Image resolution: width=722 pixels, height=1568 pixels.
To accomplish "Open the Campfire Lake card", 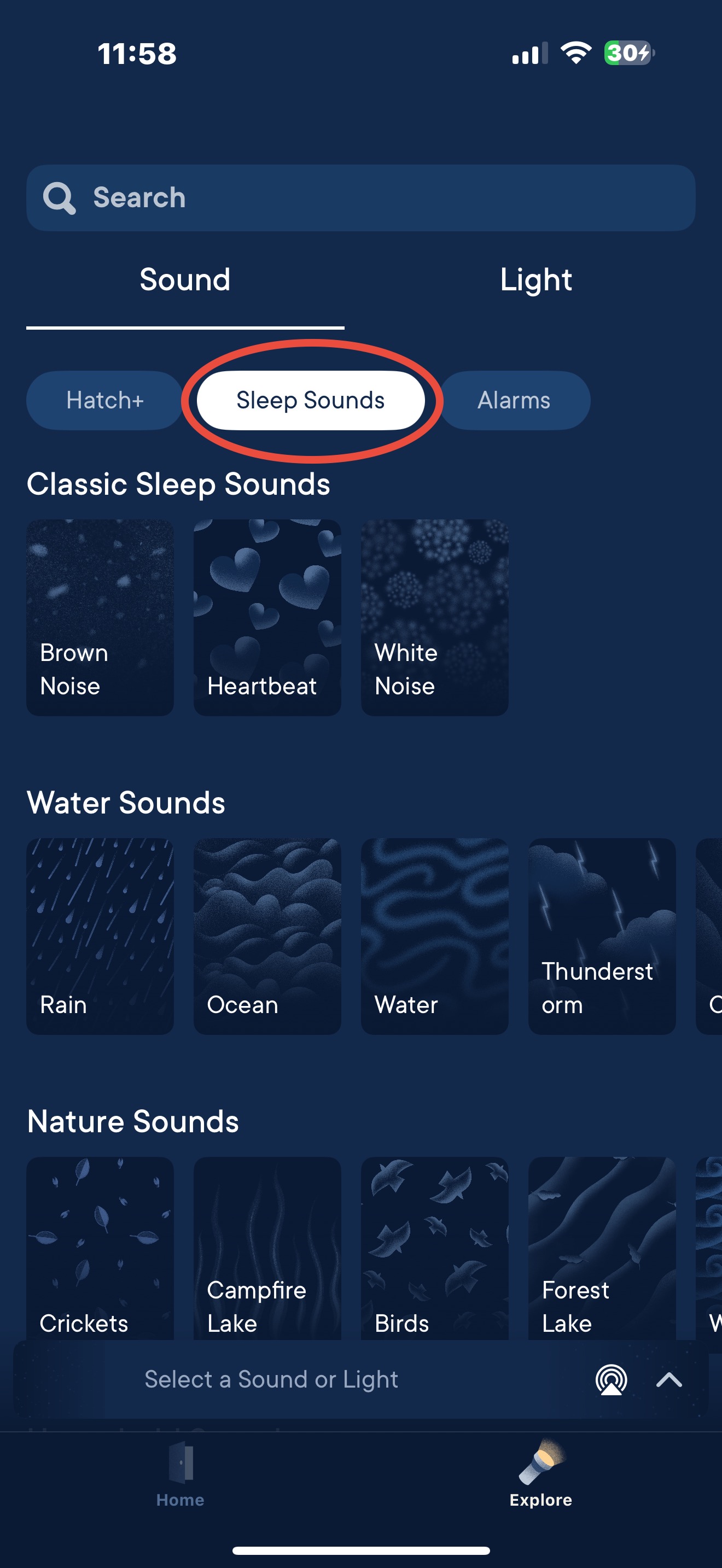I will tap(267, 1248).
